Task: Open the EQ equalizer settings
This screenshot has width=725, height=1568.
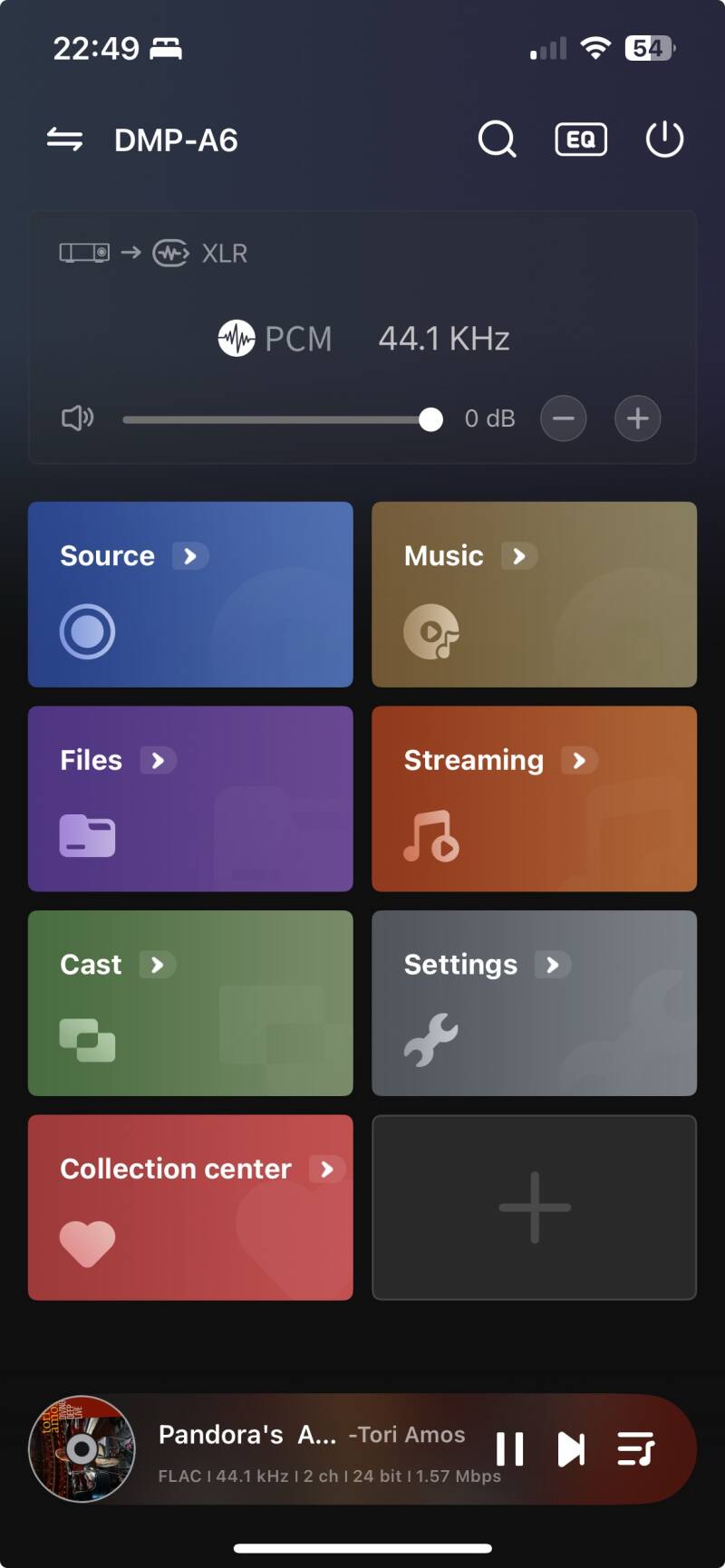Action: [x=581, y=139]
